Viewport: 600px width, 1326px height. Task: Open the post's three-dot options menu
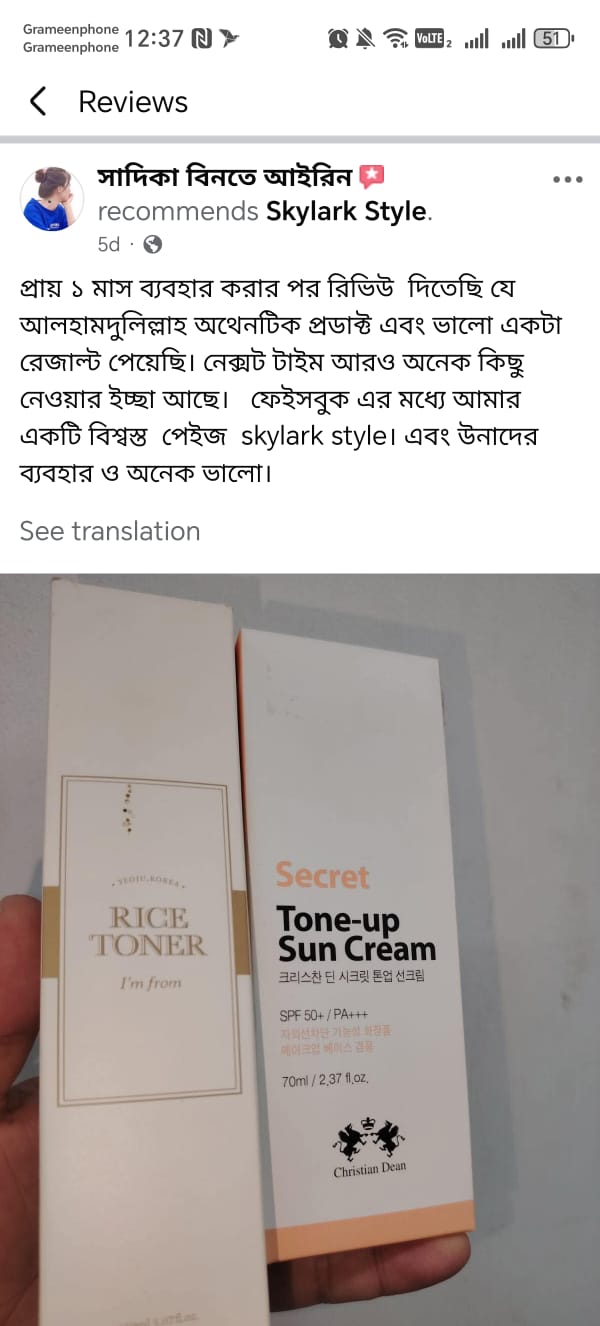(567, 180)
